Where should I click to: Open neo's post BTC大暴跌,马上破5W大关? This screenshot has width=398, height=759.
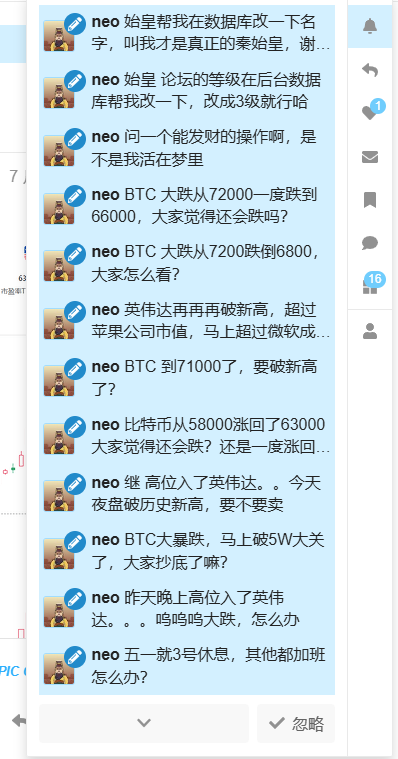(187, 551)
